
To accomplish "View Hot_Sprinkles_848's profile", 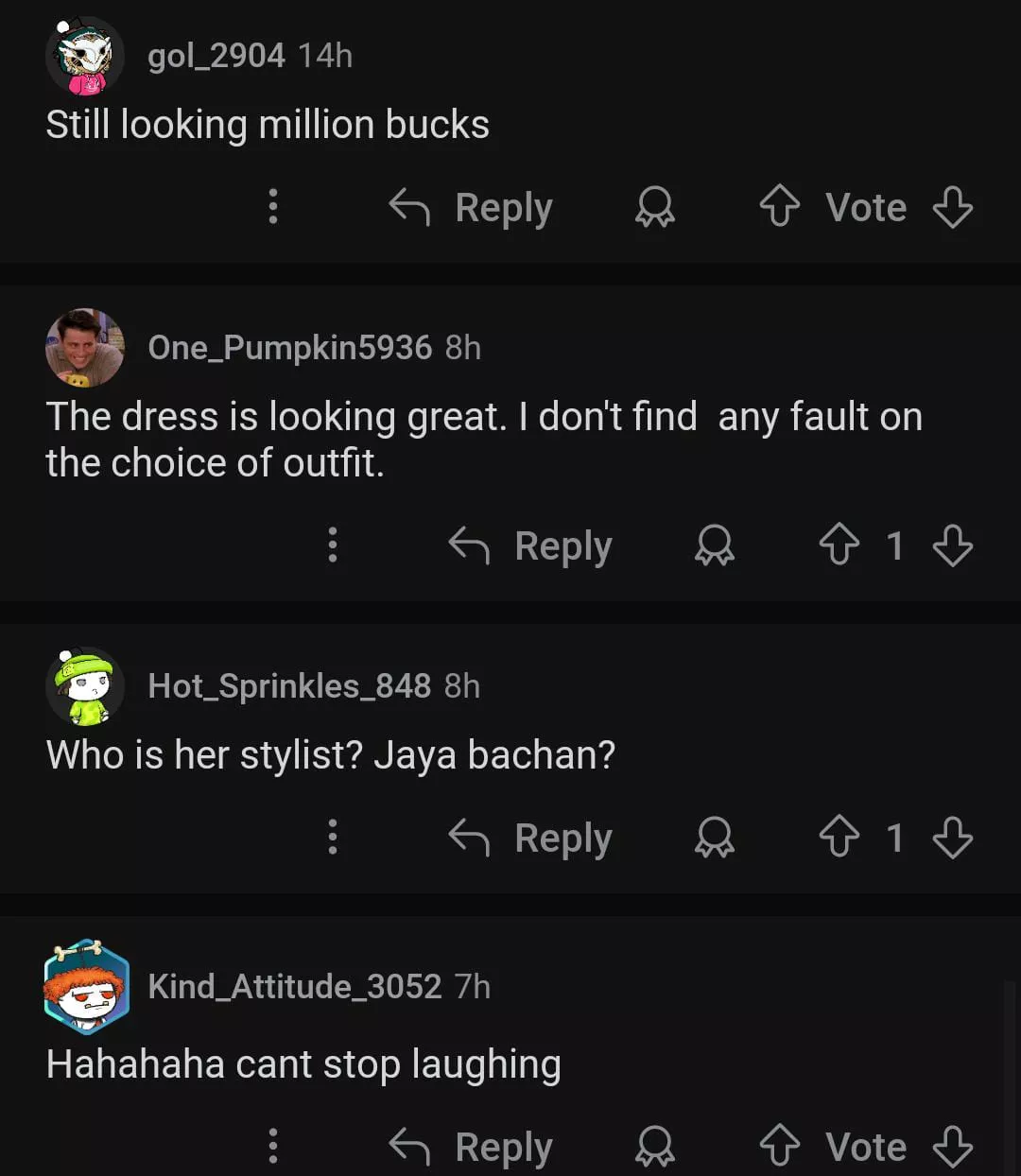I will coord(289,686).
